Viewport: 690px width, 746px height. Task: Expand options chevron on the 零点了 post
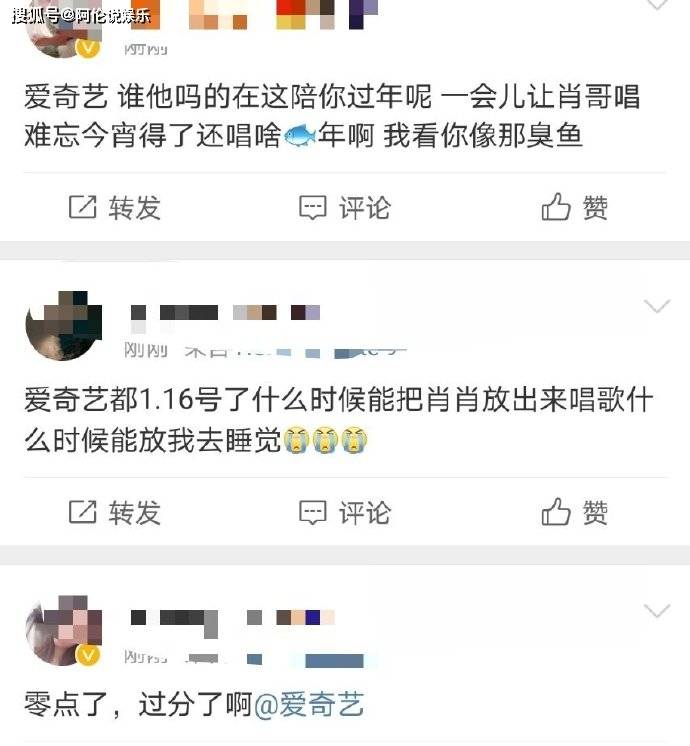656,610
